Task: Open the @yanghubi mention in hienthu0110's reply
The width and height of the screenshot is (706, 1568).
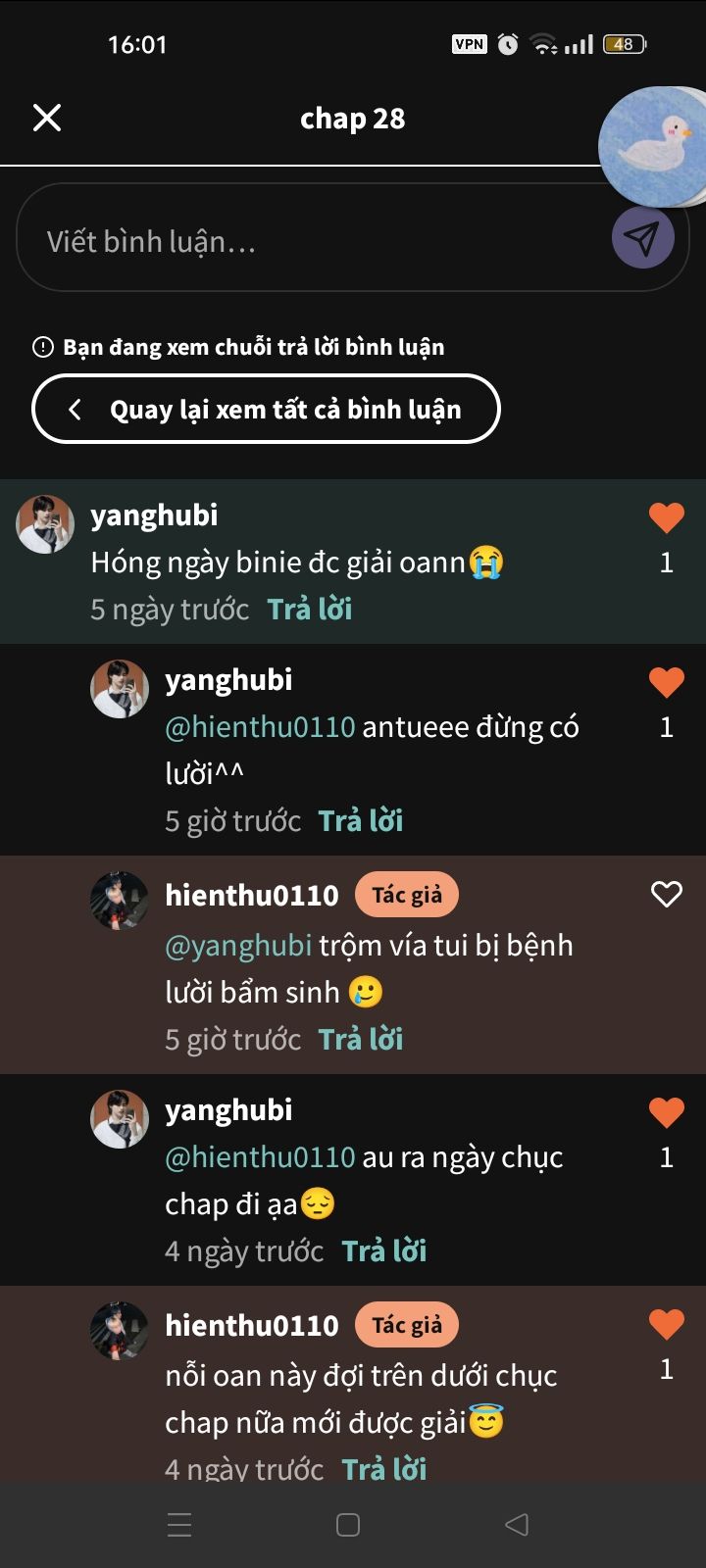Action: pyautogui.click(x=238, y=946)
